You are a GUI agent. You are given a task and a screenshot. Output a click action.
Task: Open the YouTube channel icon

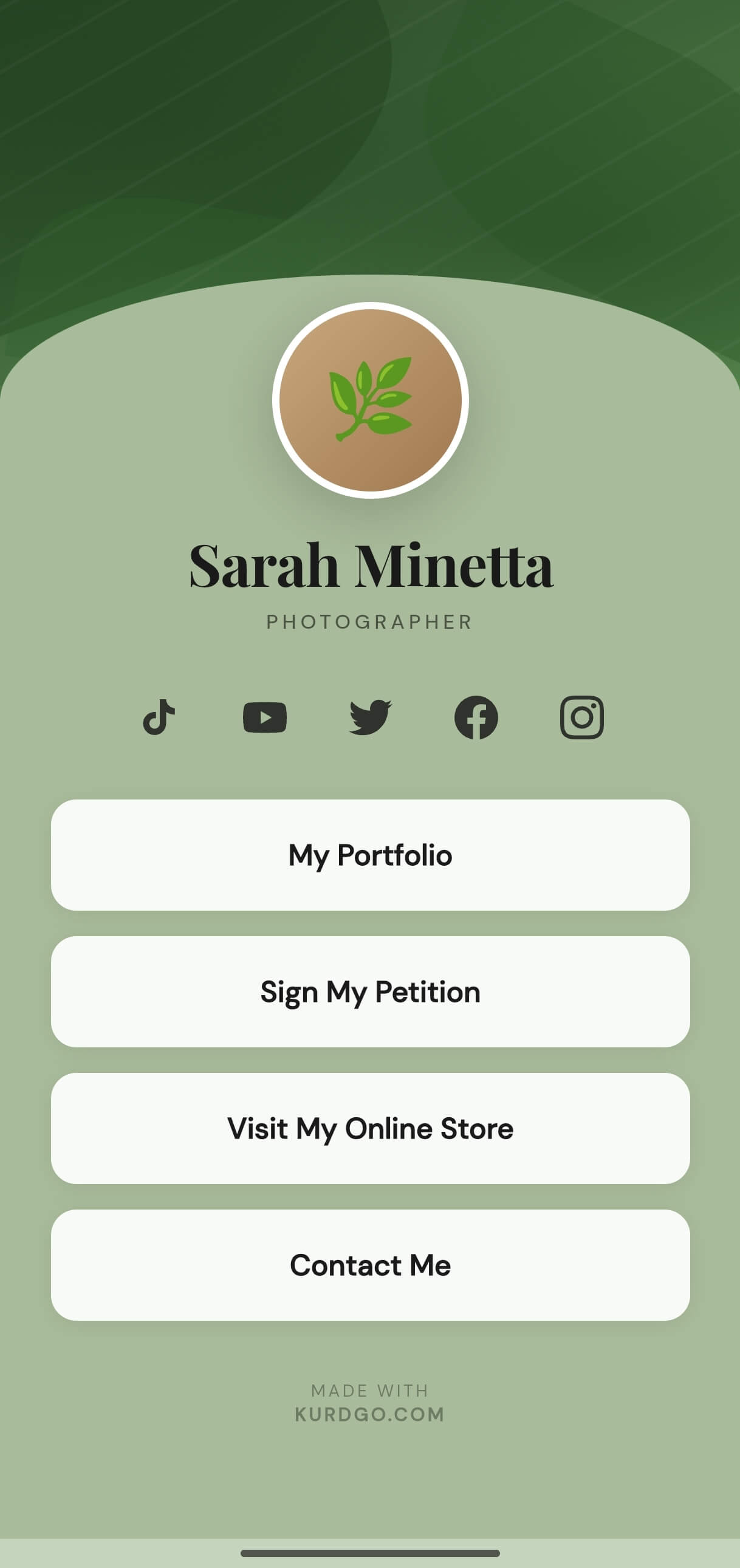coord(265,717)
